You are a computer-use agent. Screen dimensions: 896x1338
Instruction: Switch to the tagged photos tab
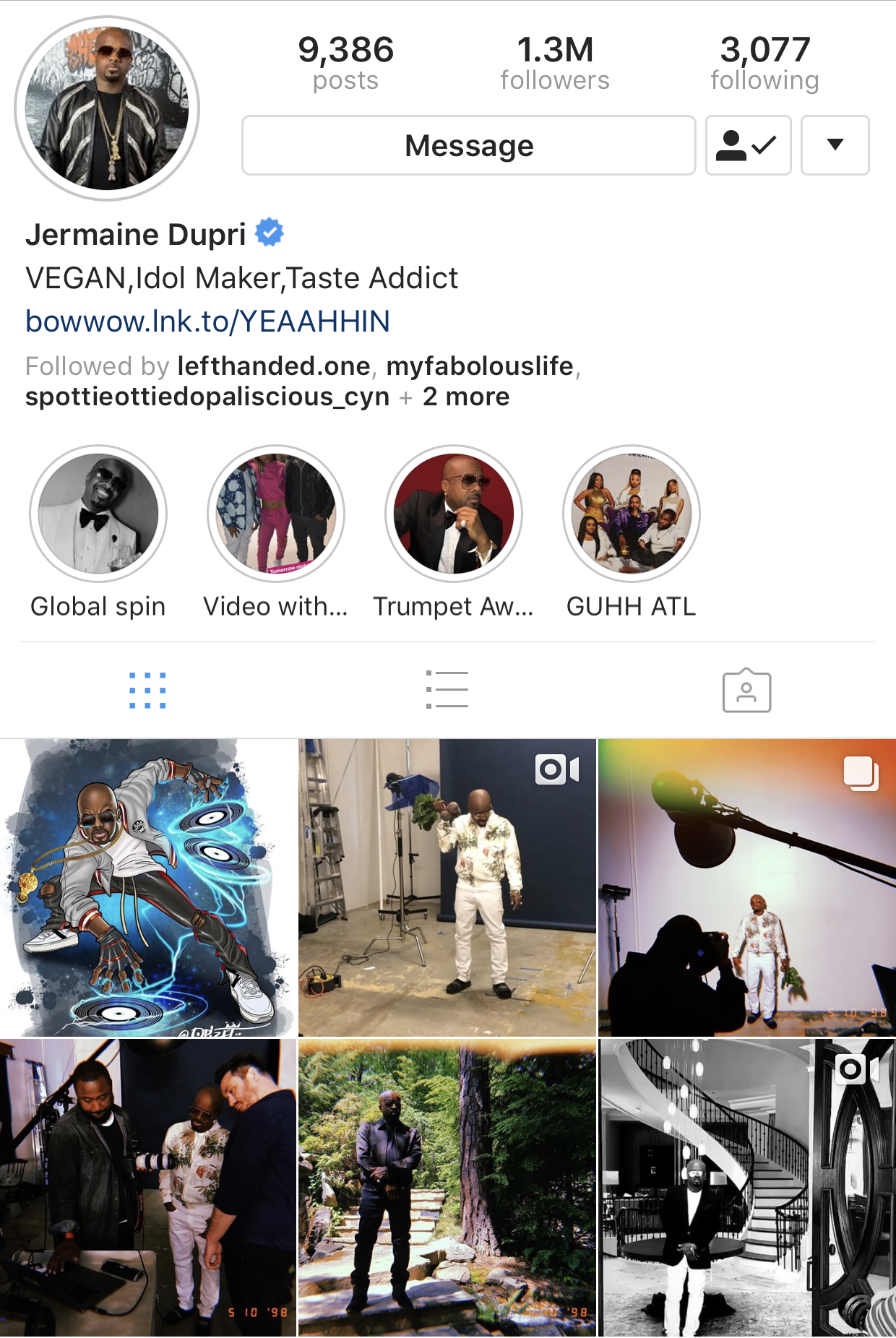746,690
